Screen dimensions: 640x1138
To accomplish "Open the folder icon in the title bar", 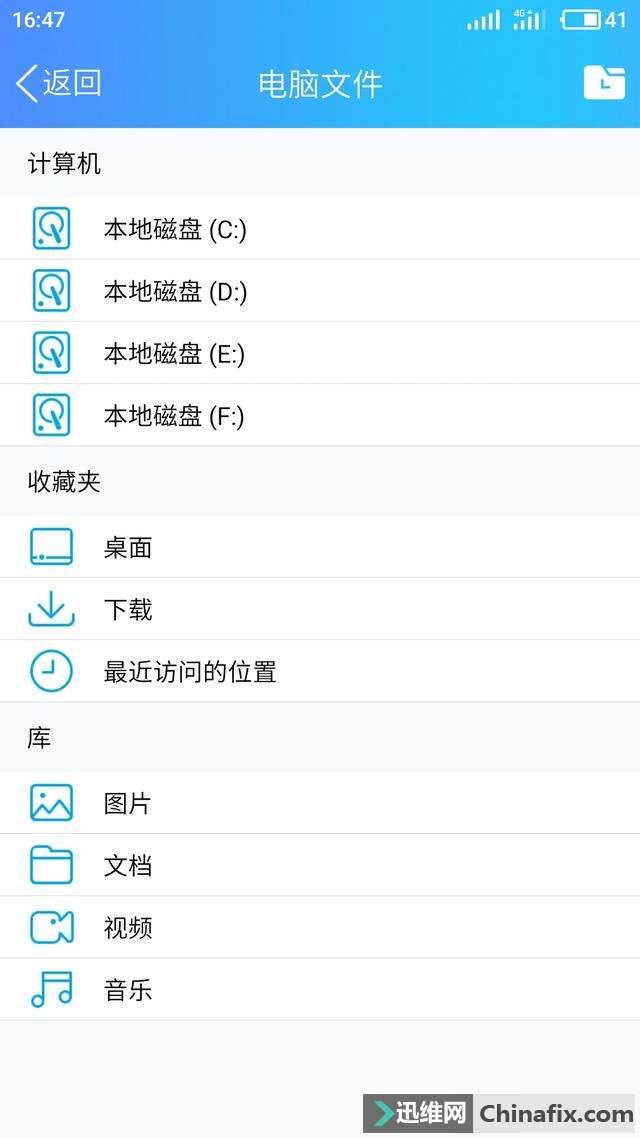I will pyautogui.click(x=604, y=83).
